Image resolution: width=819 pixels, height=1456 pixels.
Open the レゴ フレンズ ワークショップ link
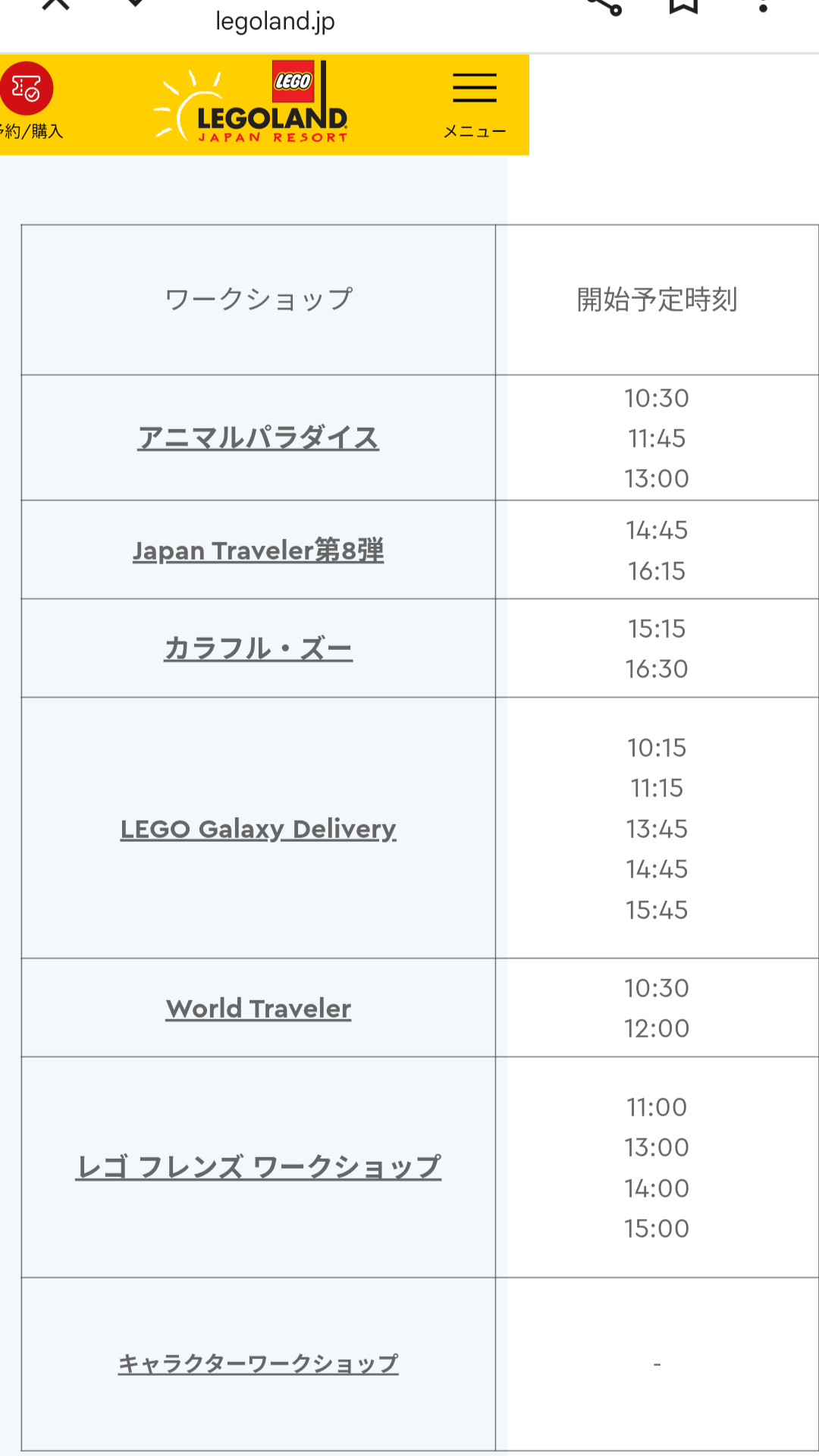[x=258, y=1166]
